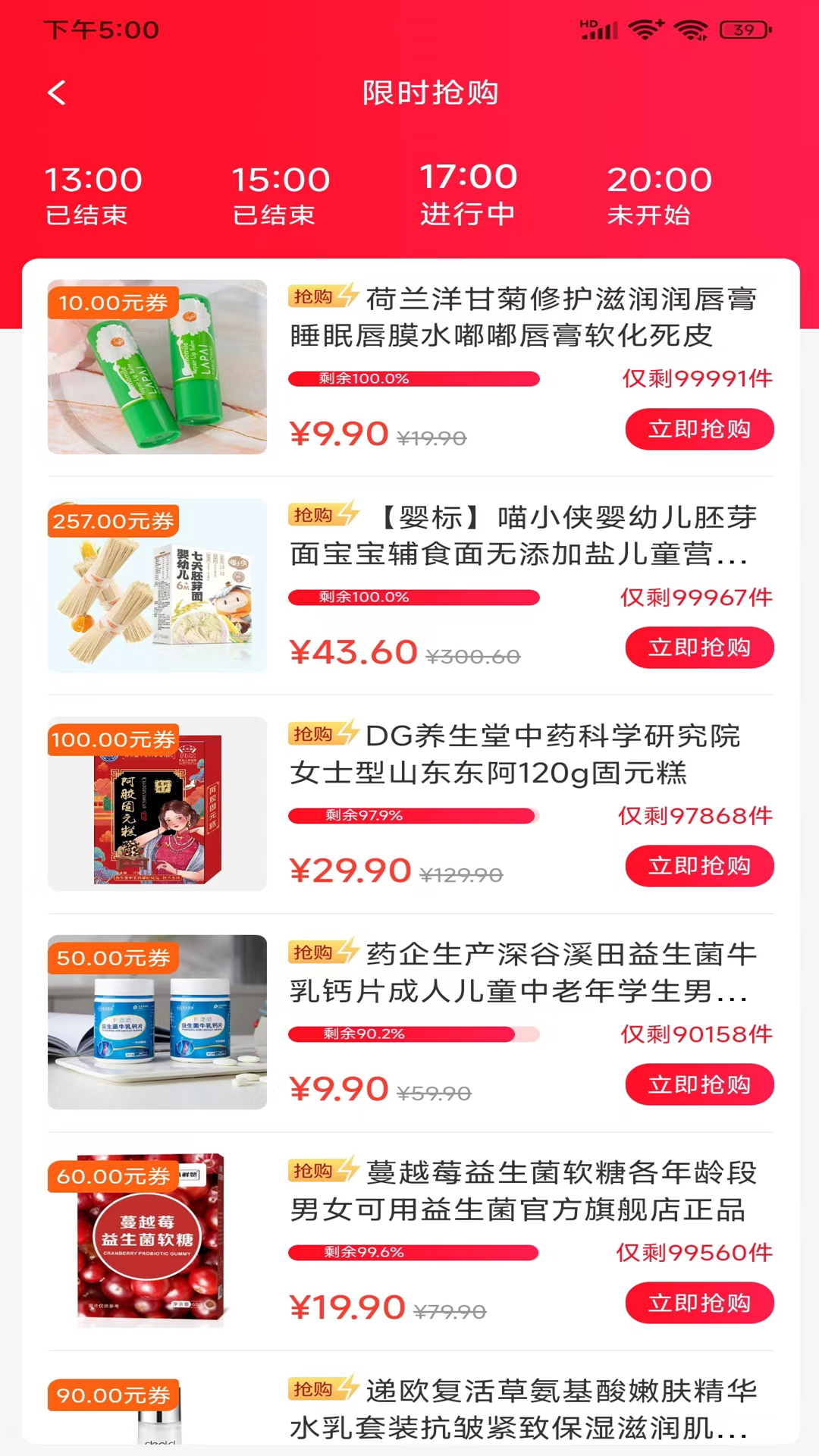
Task: Open the 益生菌牛乳钙片 product image
Action: 157,1022
